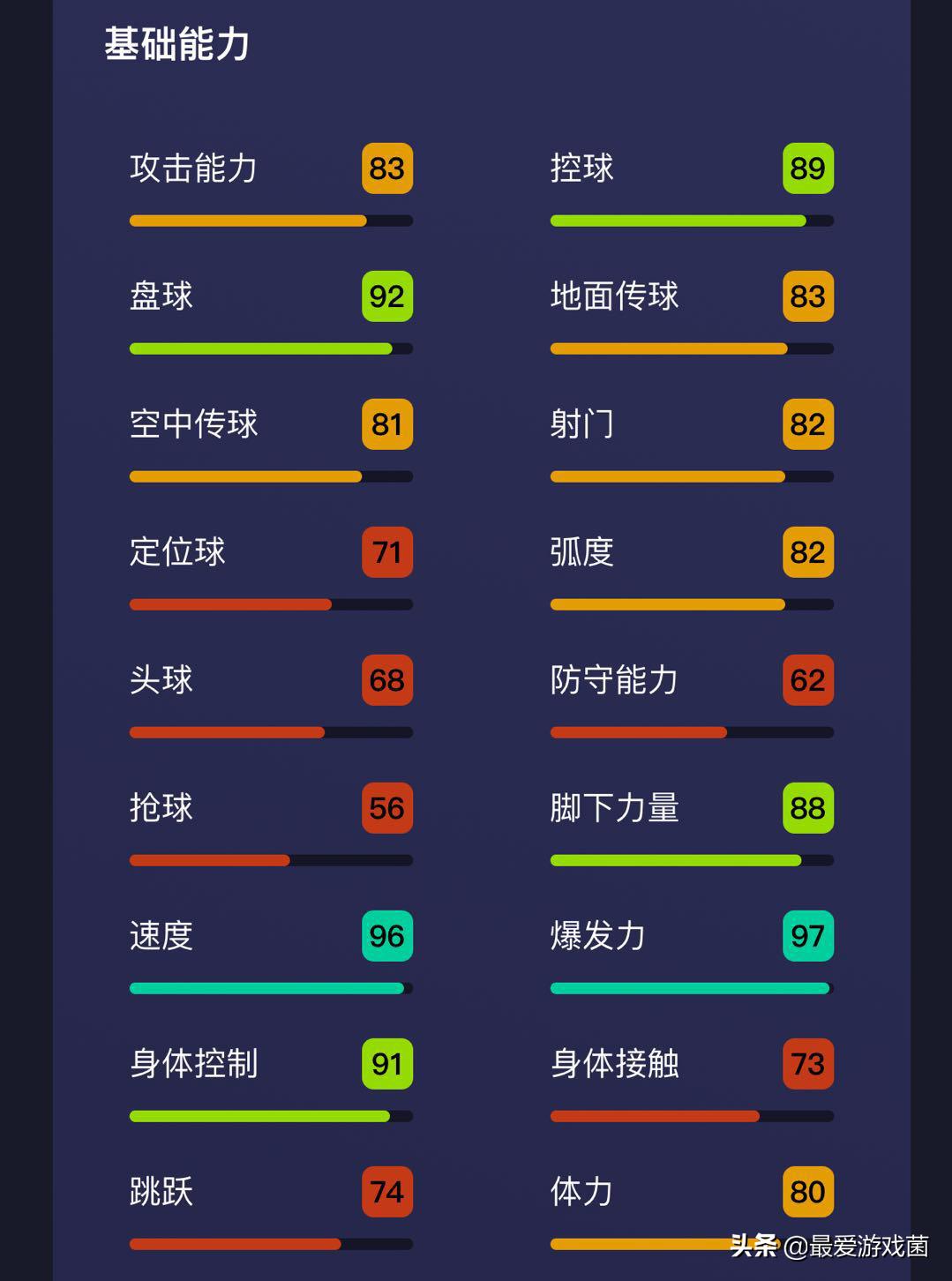Click the 头球 badge showing 68
952x1281 pixels.
point(386,680)
